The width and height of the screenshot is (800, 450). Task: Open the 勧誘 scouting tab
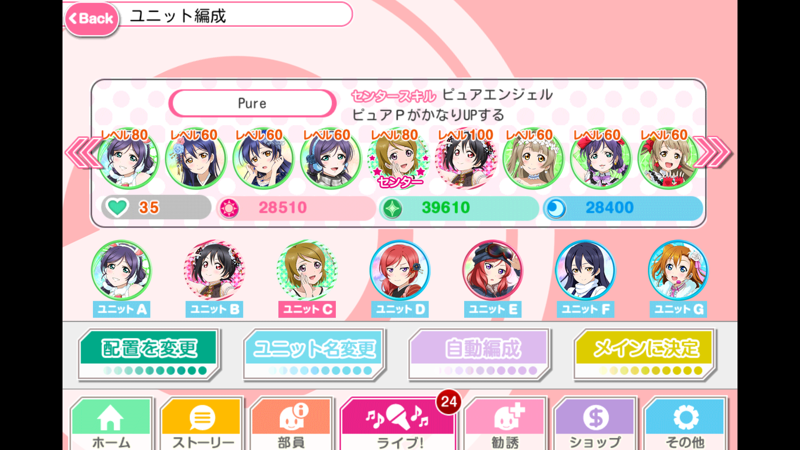pos(504,425)
